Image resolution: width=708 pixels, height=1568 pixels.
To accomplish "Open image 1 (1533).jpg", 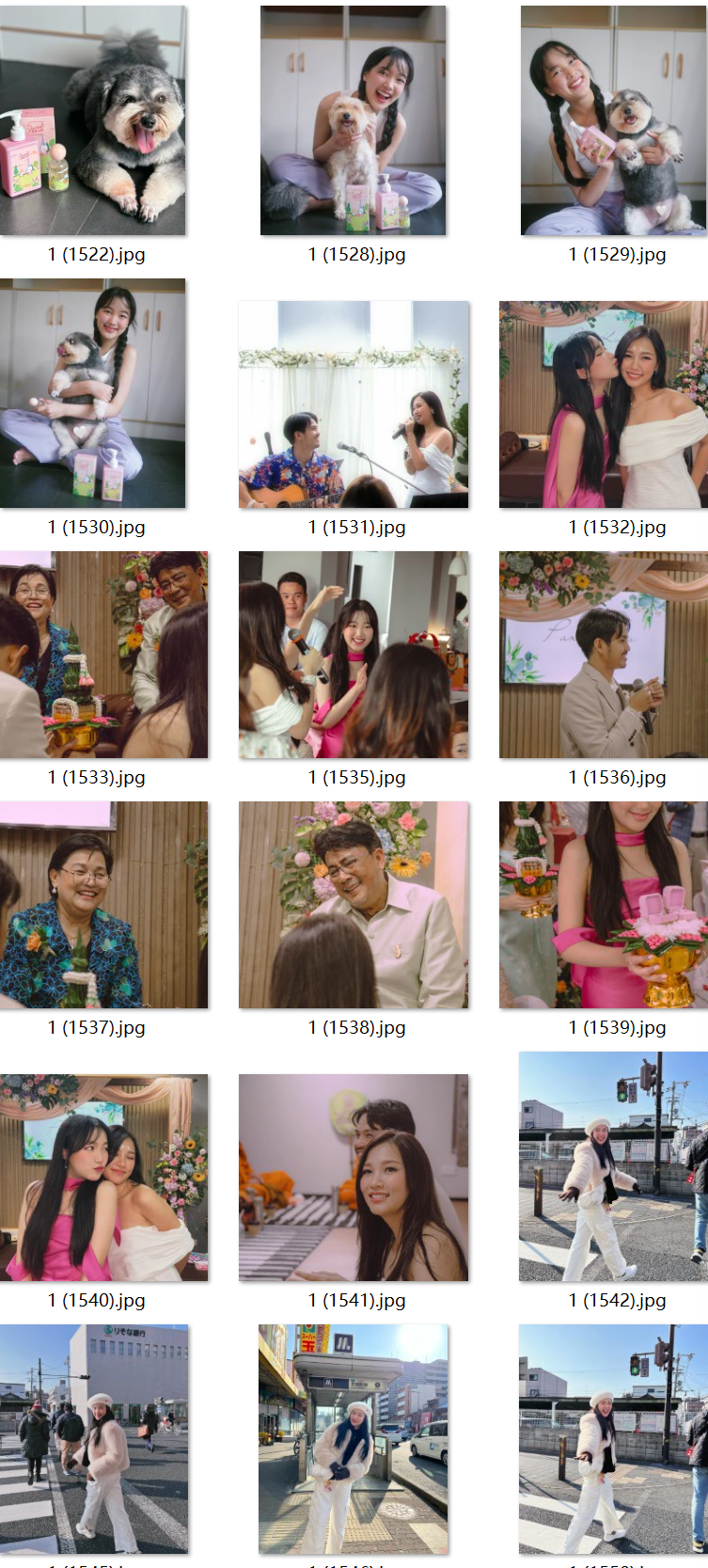I will (x=103, y=655).
